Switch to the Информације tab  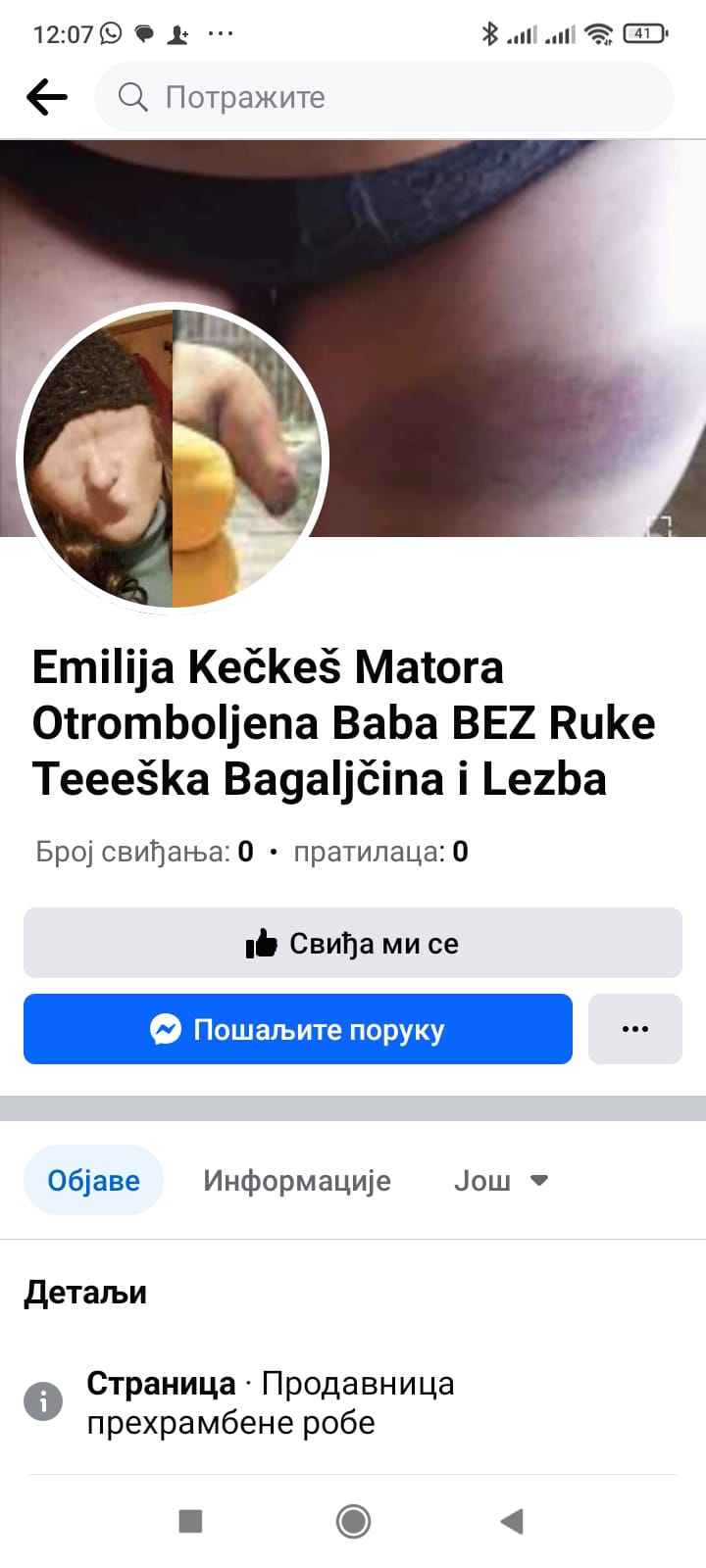(296, 1180)
